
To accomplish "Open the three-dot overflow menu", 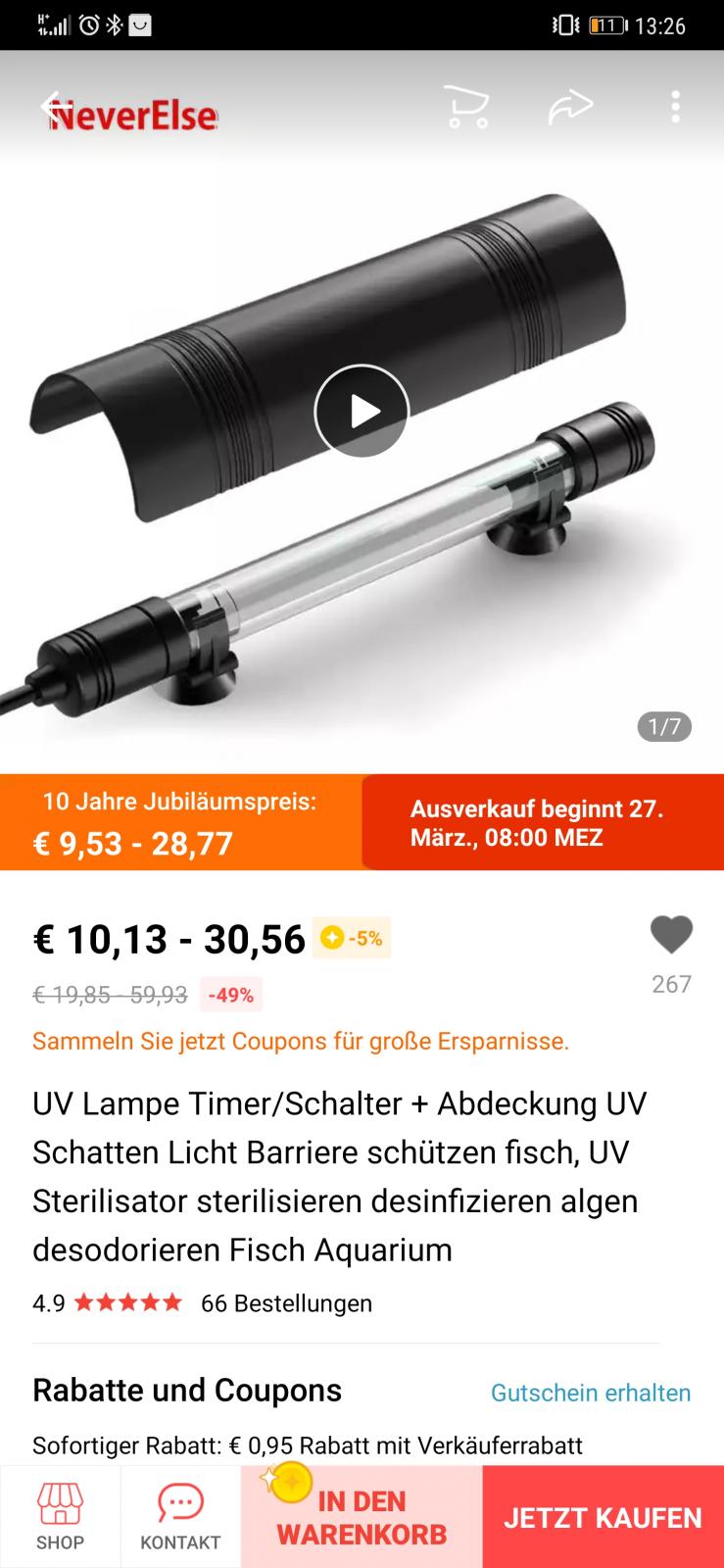I will click(x=675, y=106).
